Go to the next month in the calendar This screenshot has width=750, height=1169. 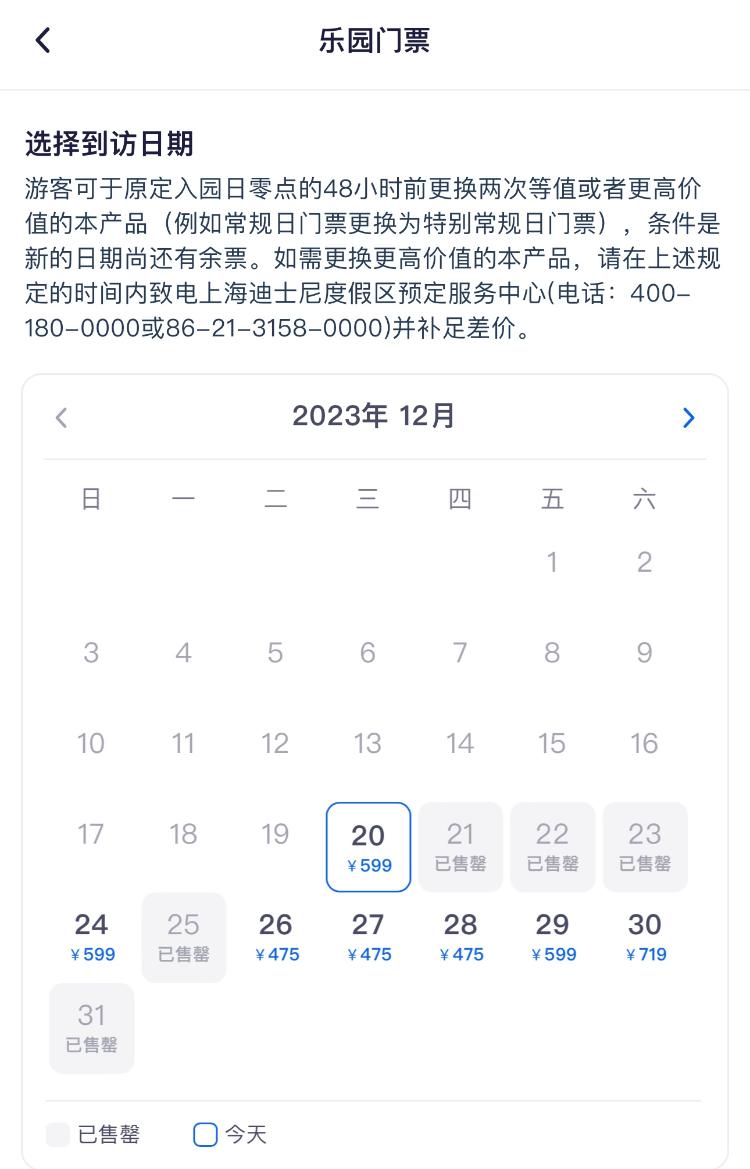pos(688,418)
